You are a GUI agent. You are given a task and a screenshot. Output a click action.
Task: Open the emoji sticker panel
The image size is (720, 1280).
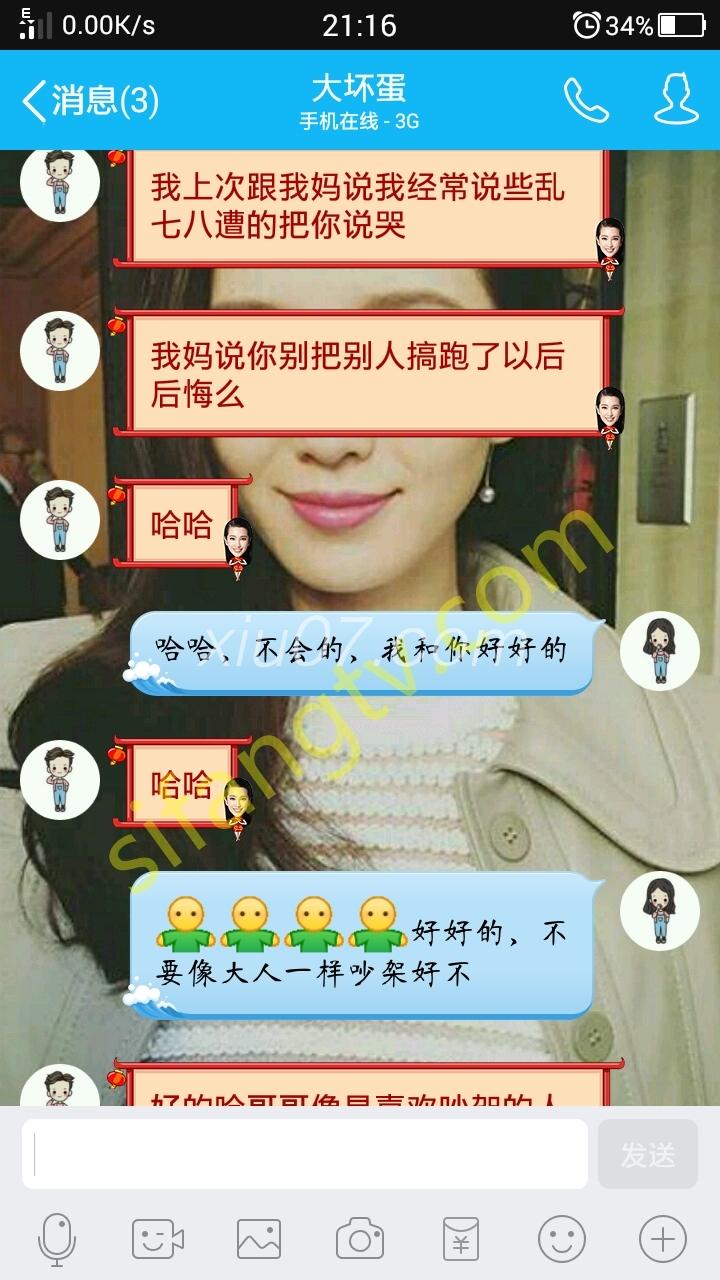562,1240
